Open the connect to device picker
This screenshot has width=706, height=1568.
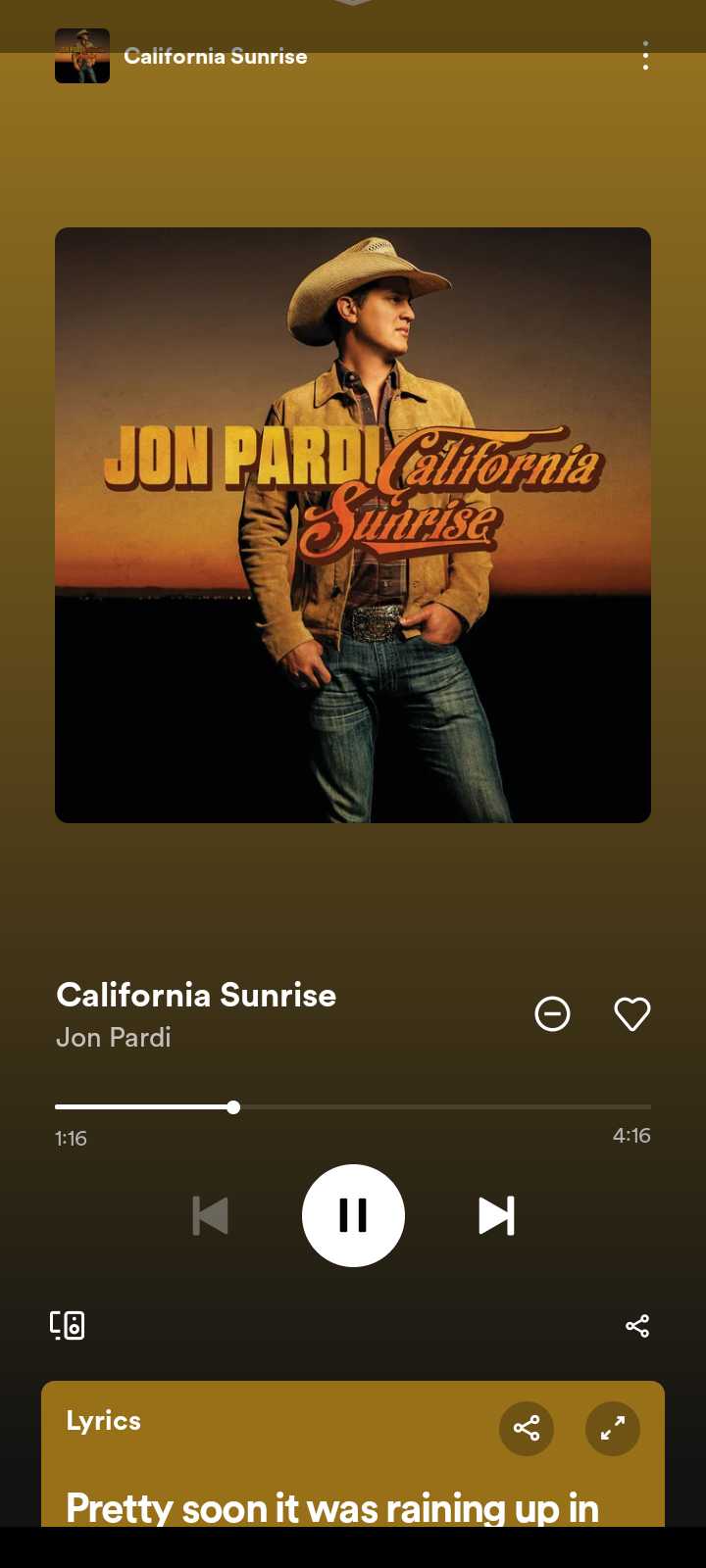[68, 1325]
